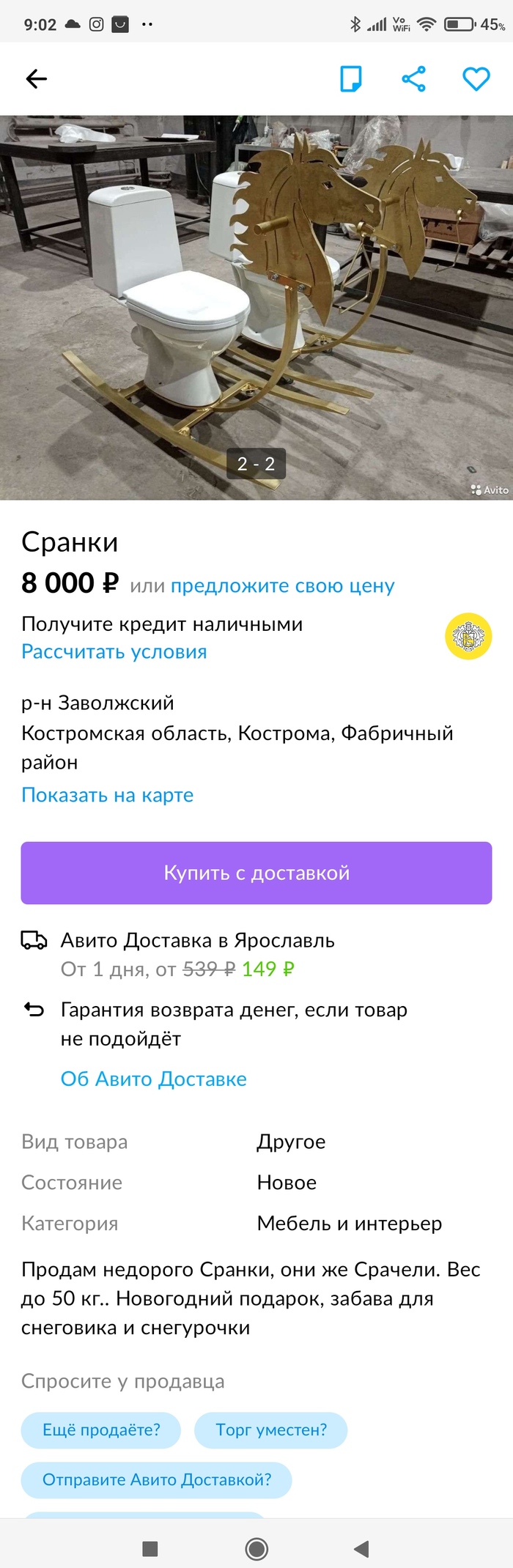Viewport: 513px width, 1568px height.
Task: Select the 'Ещё продаёте?' chip
Action: 101,1430
